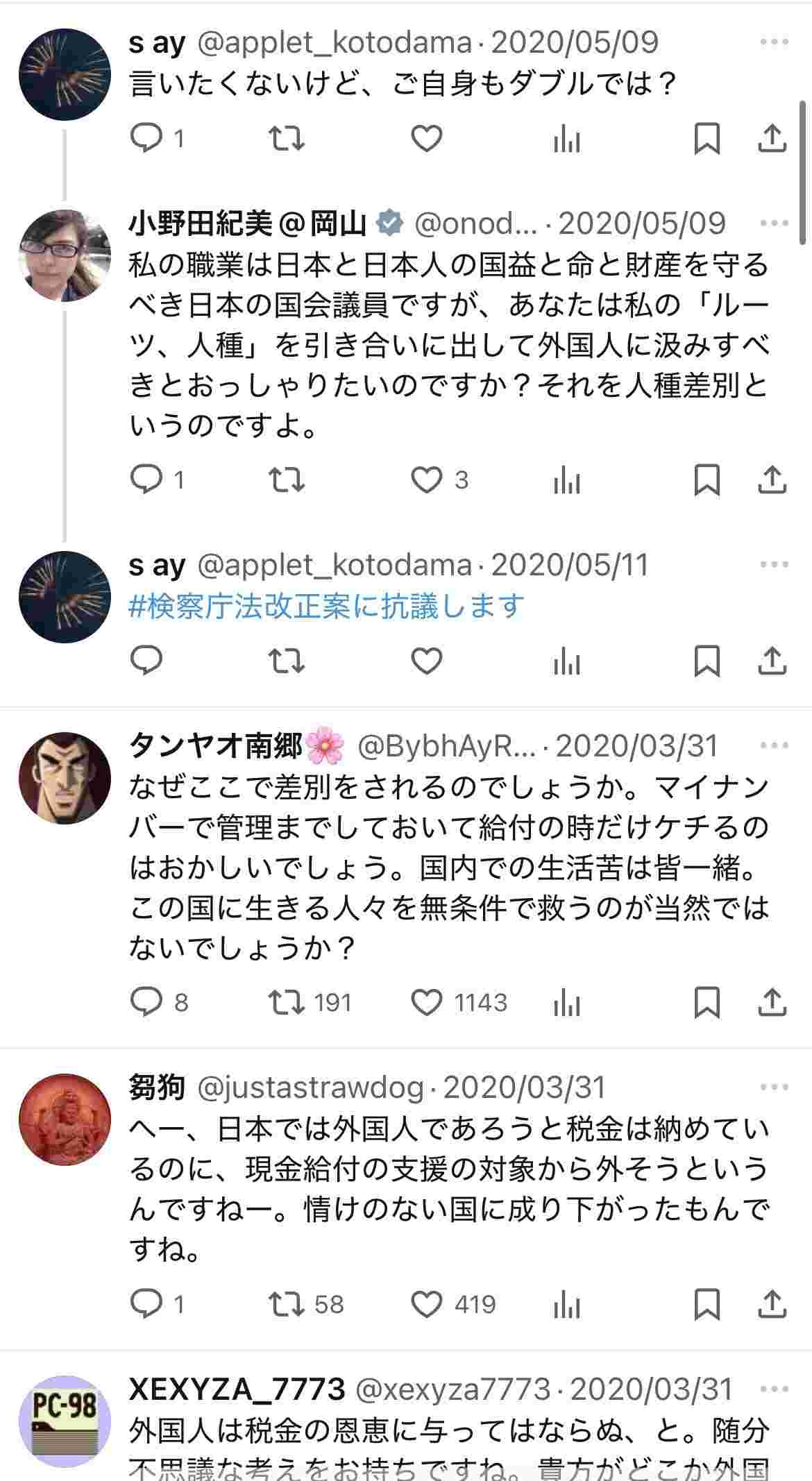The image size is (812, 1481).
Task: Like タンヤオ南郷's post with 1143 likes
Action: coord(427,1002)
